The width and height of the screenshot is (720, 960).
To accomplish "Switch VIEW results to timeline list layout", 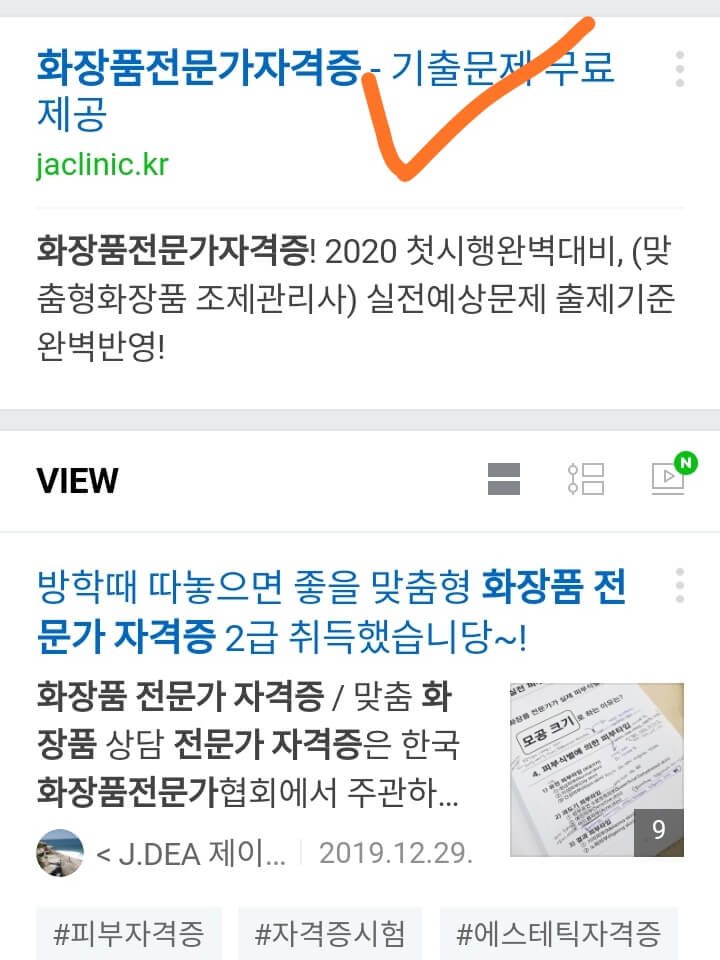I will point(586,480).
